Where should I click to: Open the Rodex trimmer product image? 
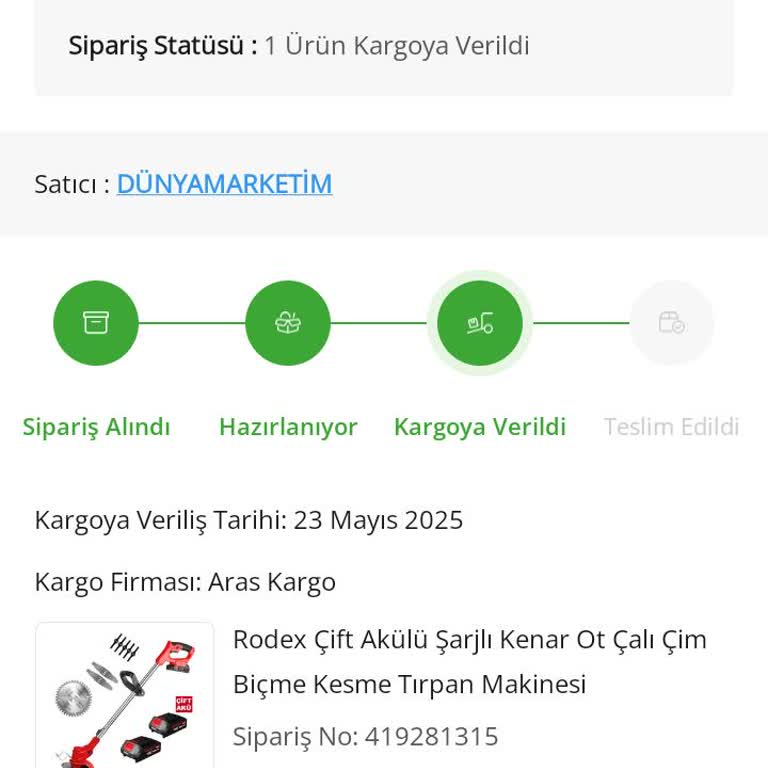pos(125,698)
